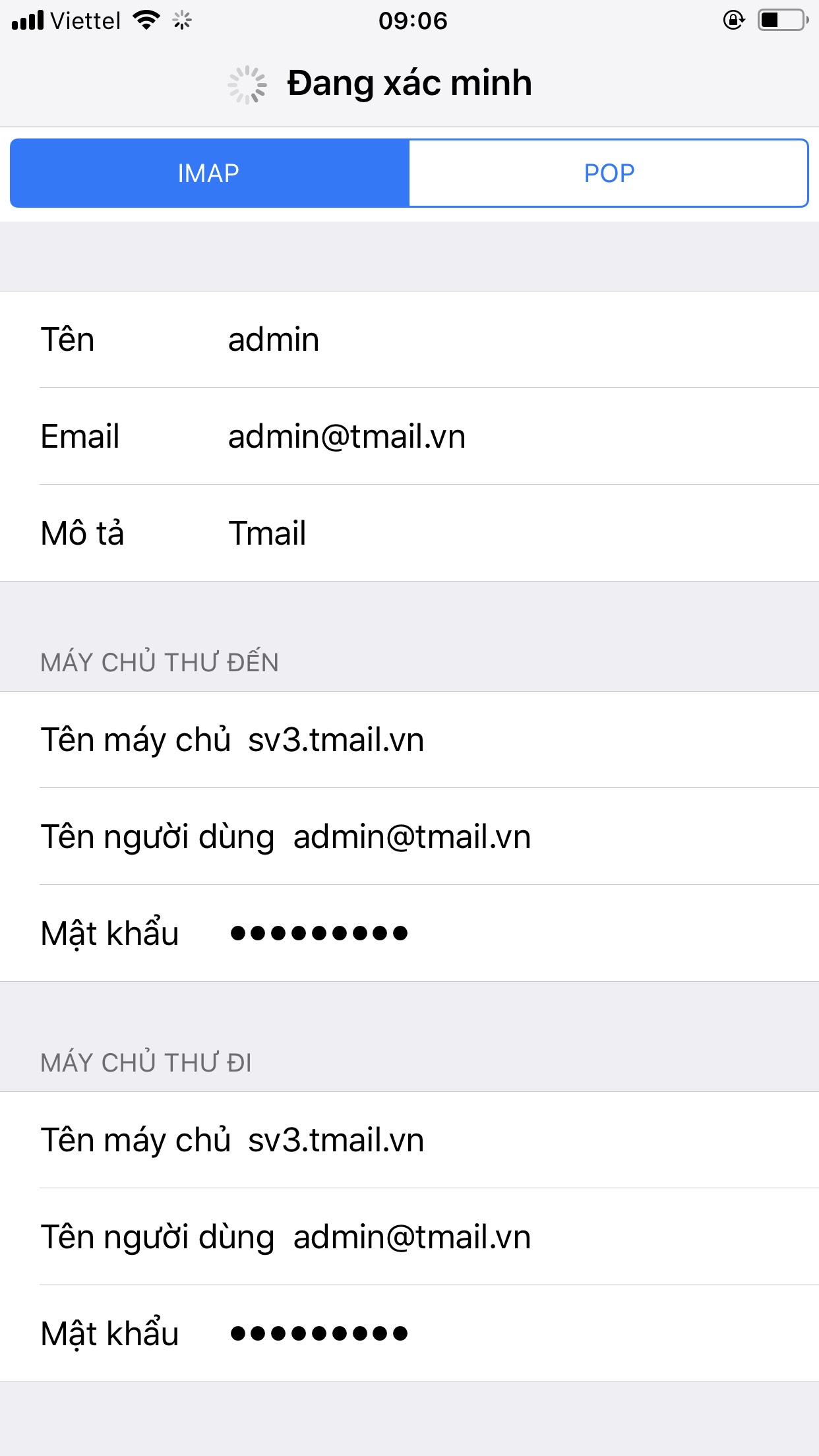819x1456 pixels.
Task: Click incoming Tên người dùng field
Action: click(x=411, y=836)
